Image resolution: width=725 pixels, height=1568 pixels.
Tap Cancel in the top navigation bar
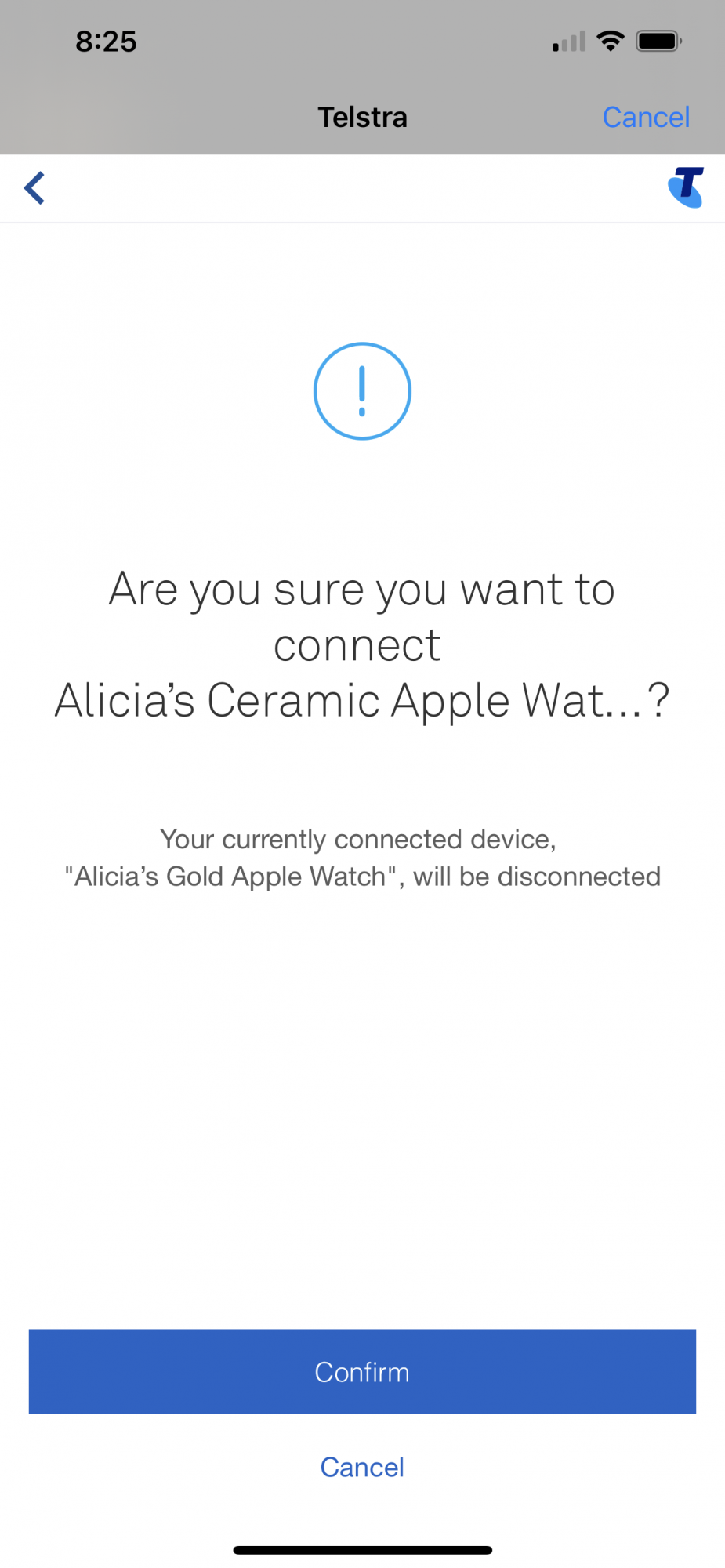coord(646,117)
